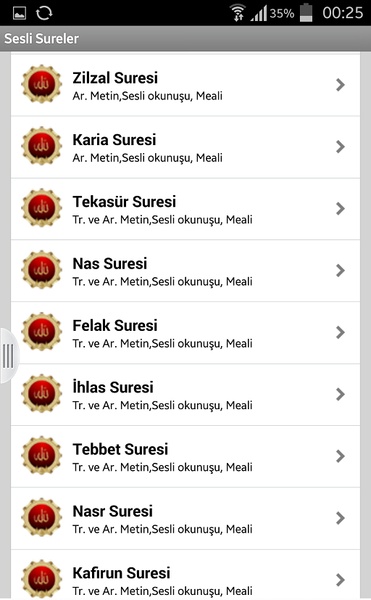Viewport: 371px width, 600px height.
Task: Open Zilzal Suresi
Action: click(x=185, y=85)
